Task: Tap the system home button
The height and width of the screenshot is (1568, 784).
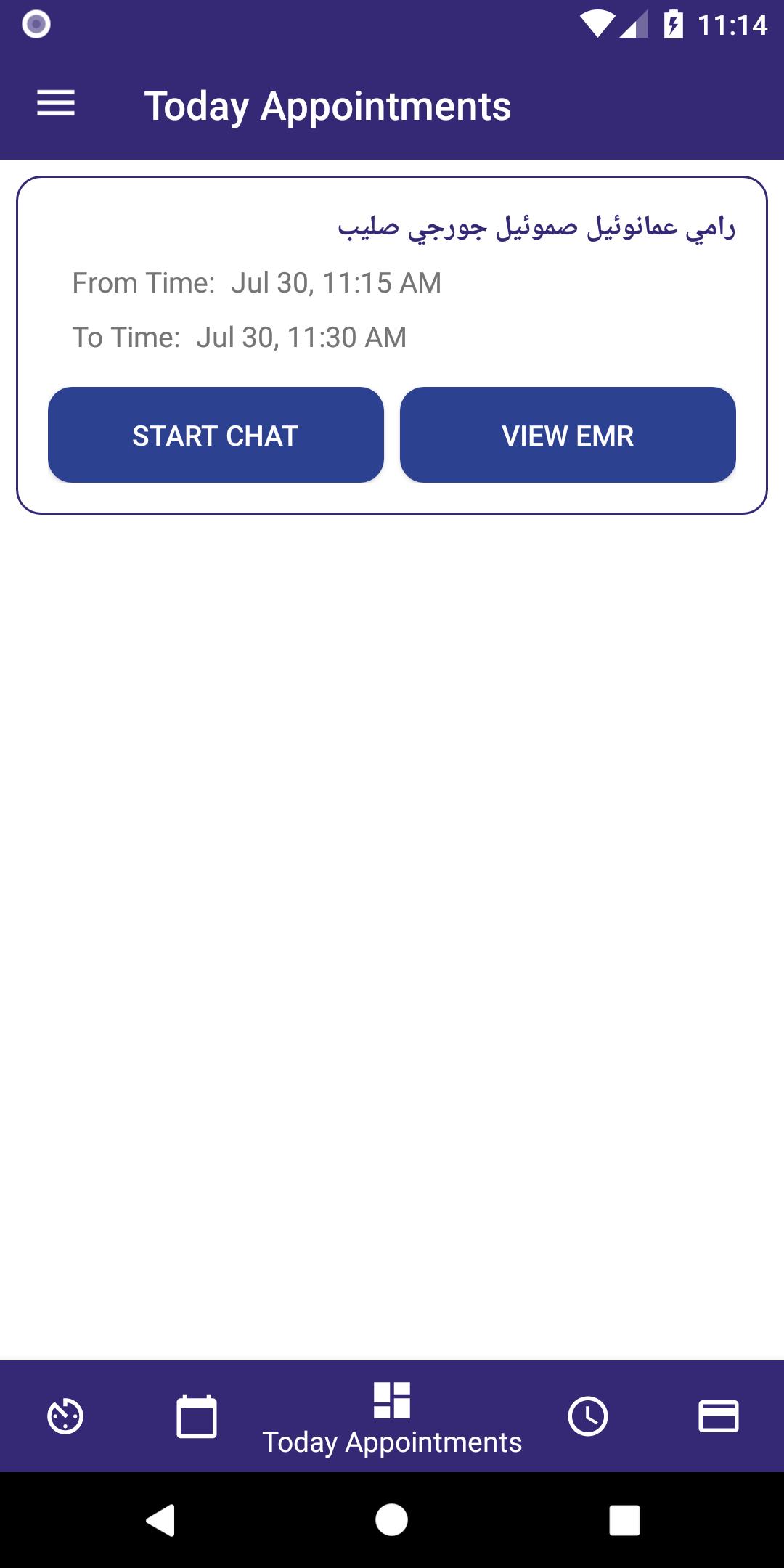Action: (392, 1520)
